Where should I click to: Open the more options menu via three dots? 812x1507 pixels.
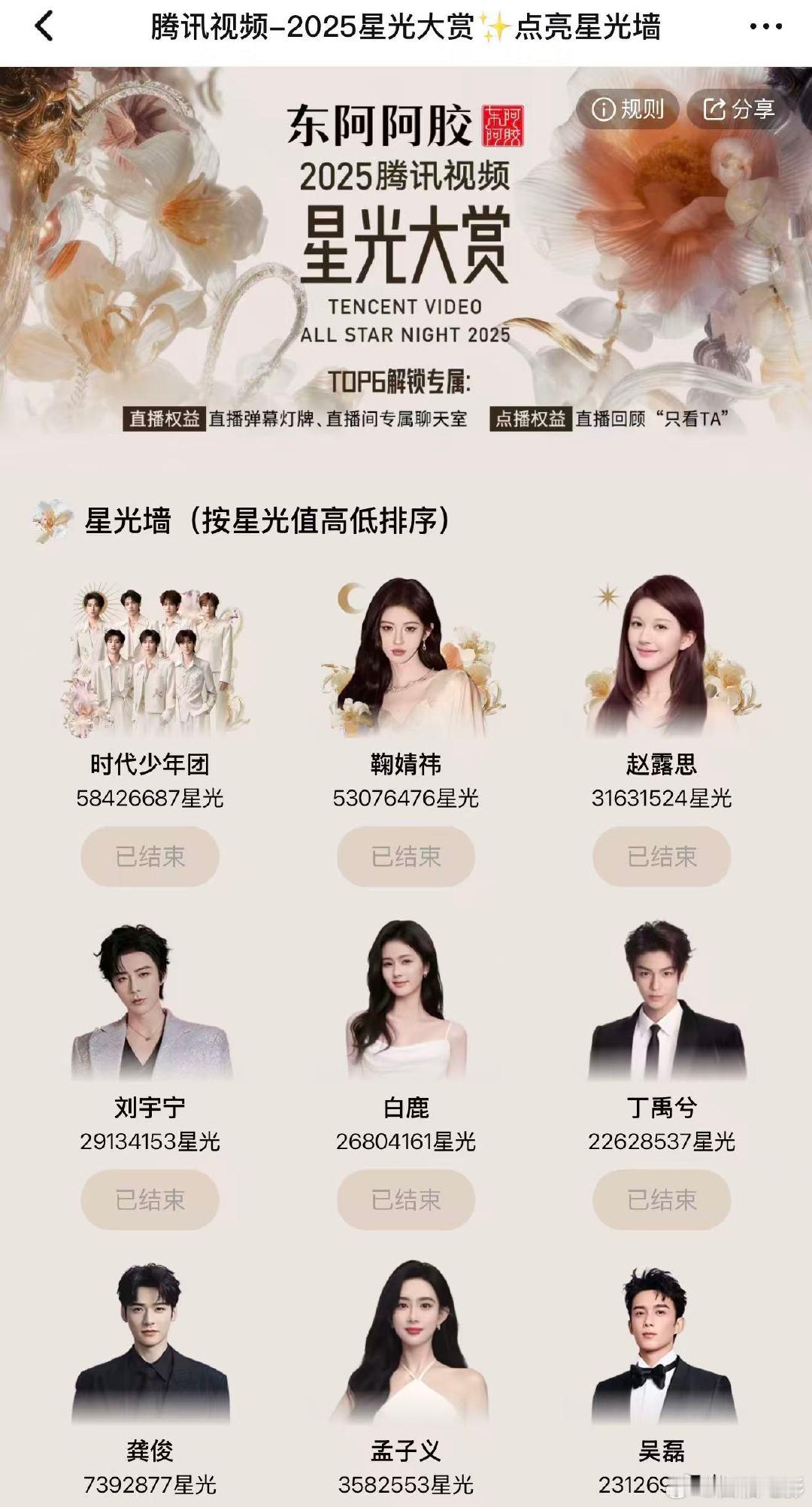tap(766, 27)
